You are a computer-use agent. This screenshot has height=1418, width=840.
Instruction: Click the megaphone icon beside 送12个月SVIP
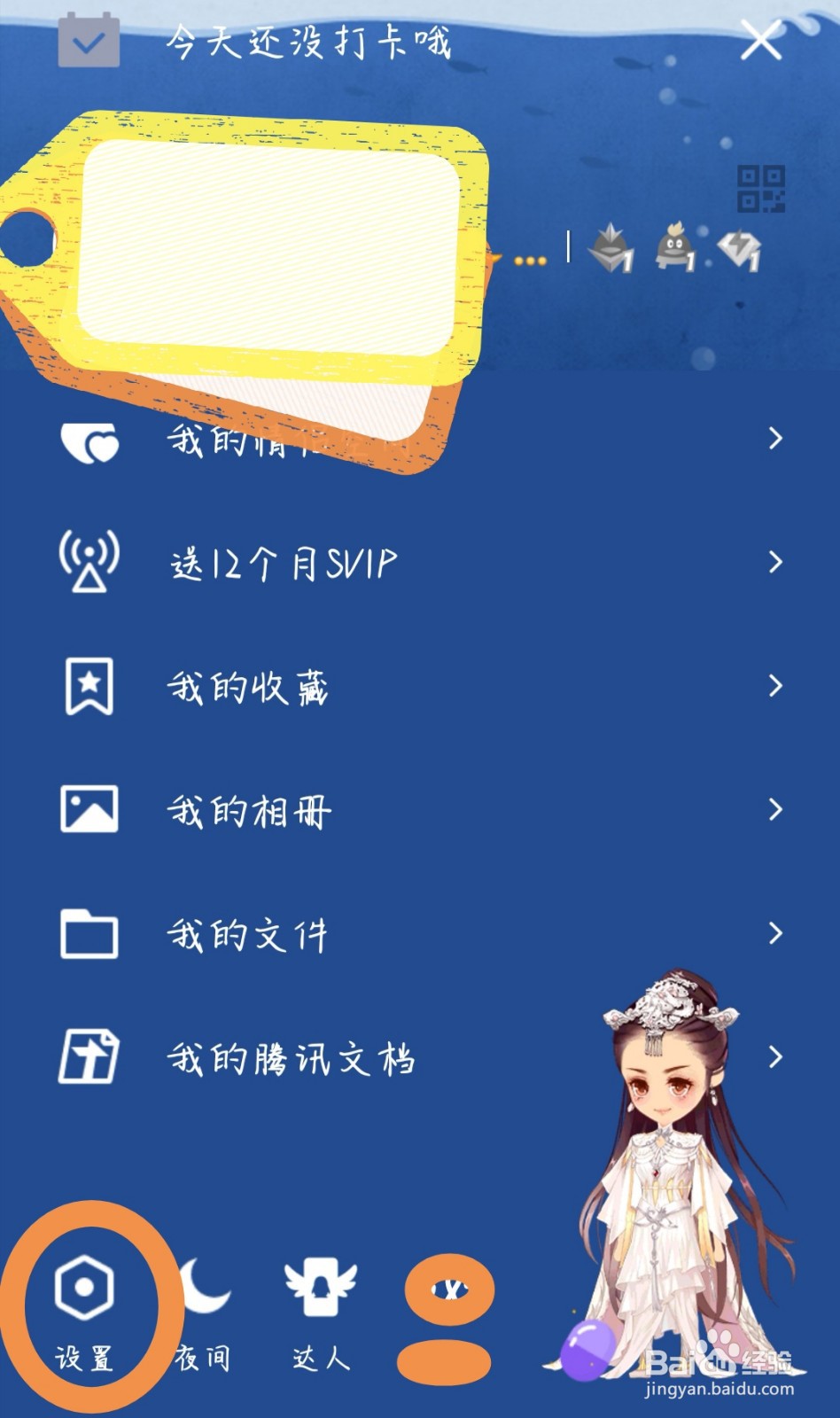pos(88,562)
